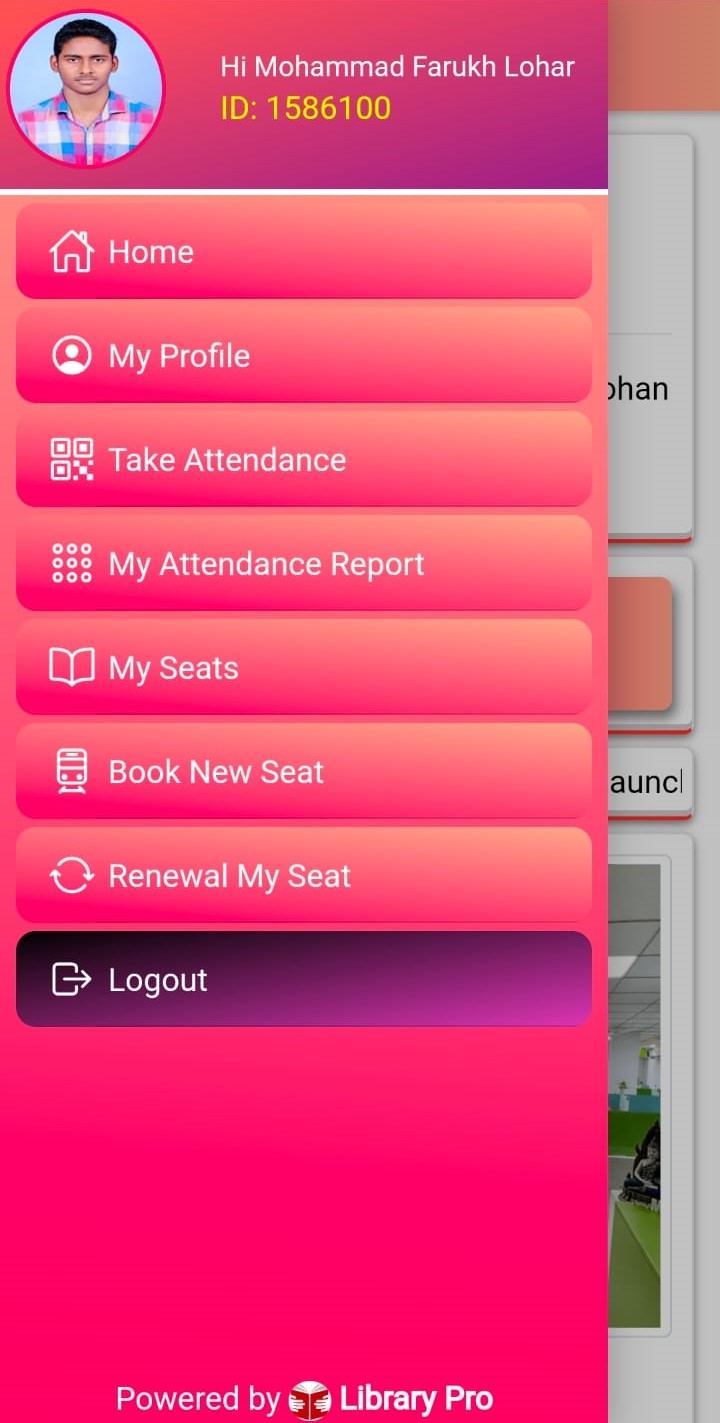Open Renewal My Seat
This screenshot has width=720, height=1423.
click(x=303, y=875)
